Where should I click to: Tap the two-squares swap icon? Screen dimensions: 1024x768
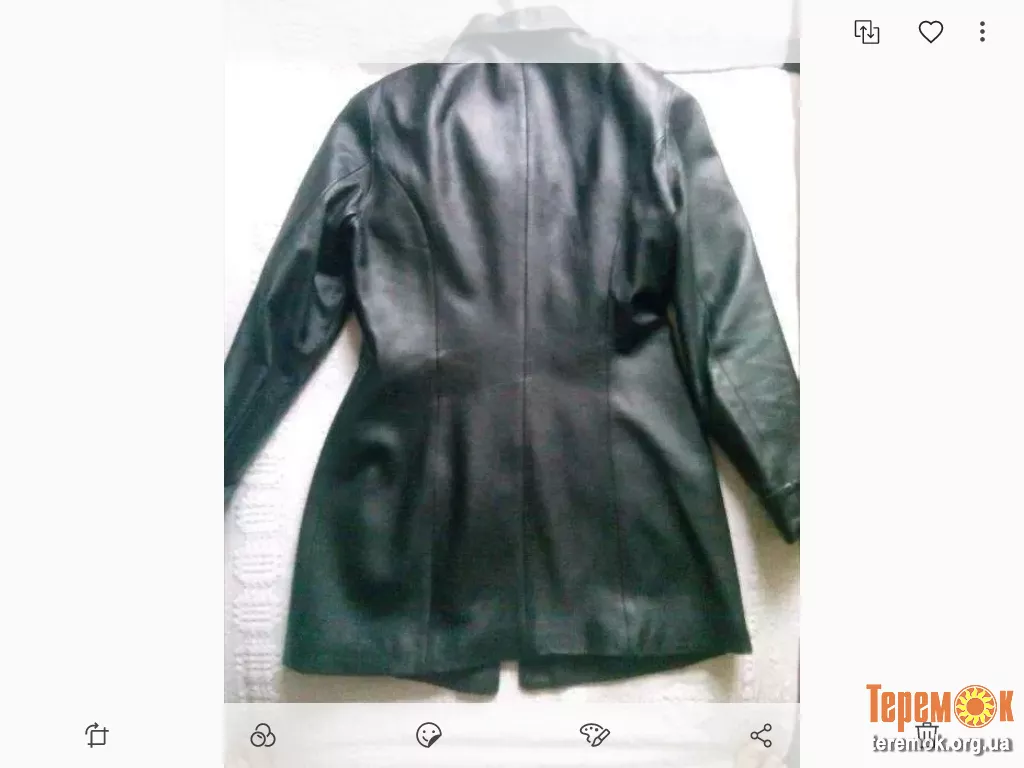pyautogui.click(x=866, y=32)
